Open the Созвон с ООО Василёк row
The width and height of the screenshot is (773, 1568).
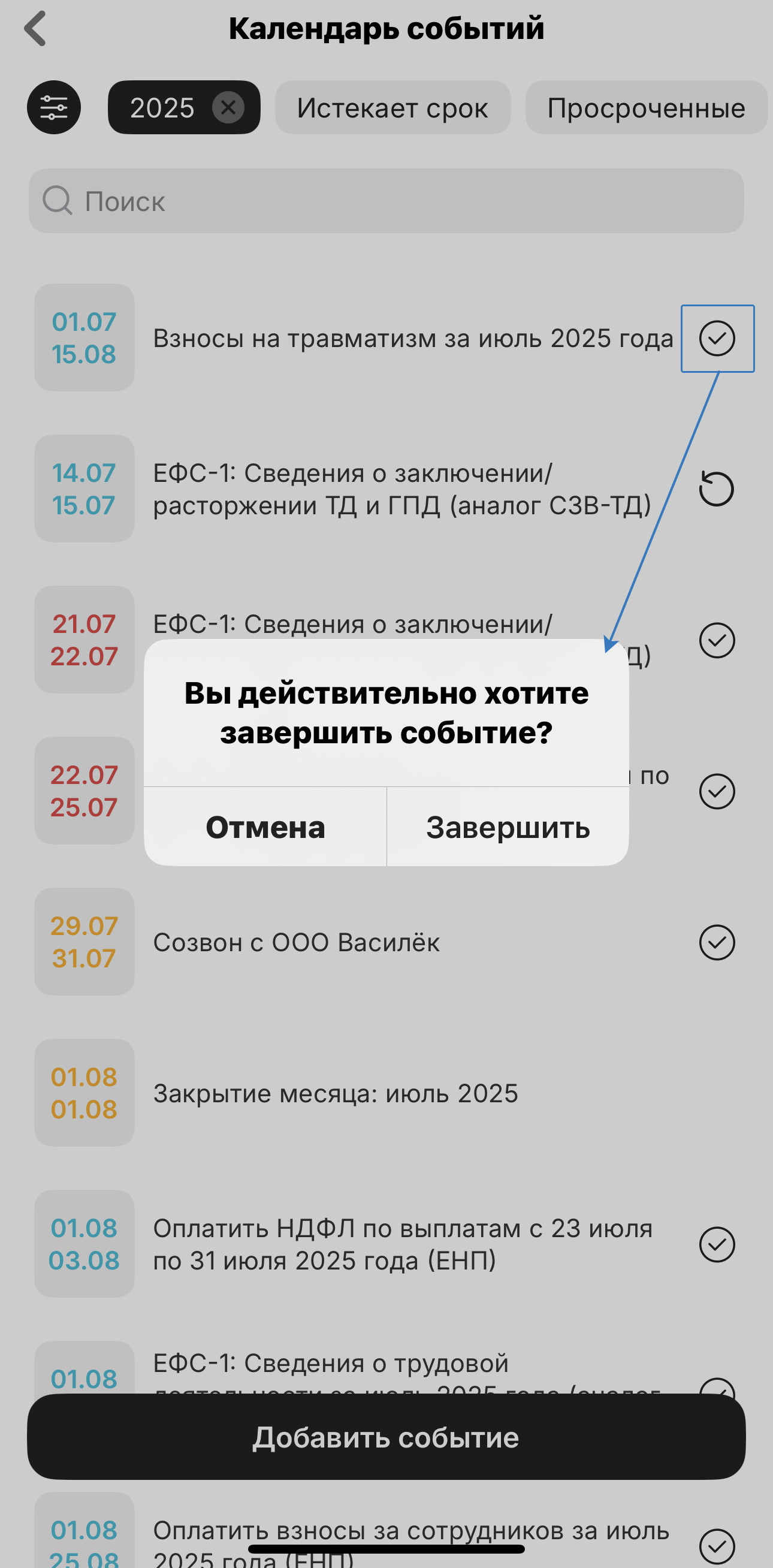click(x=297, y=942)
